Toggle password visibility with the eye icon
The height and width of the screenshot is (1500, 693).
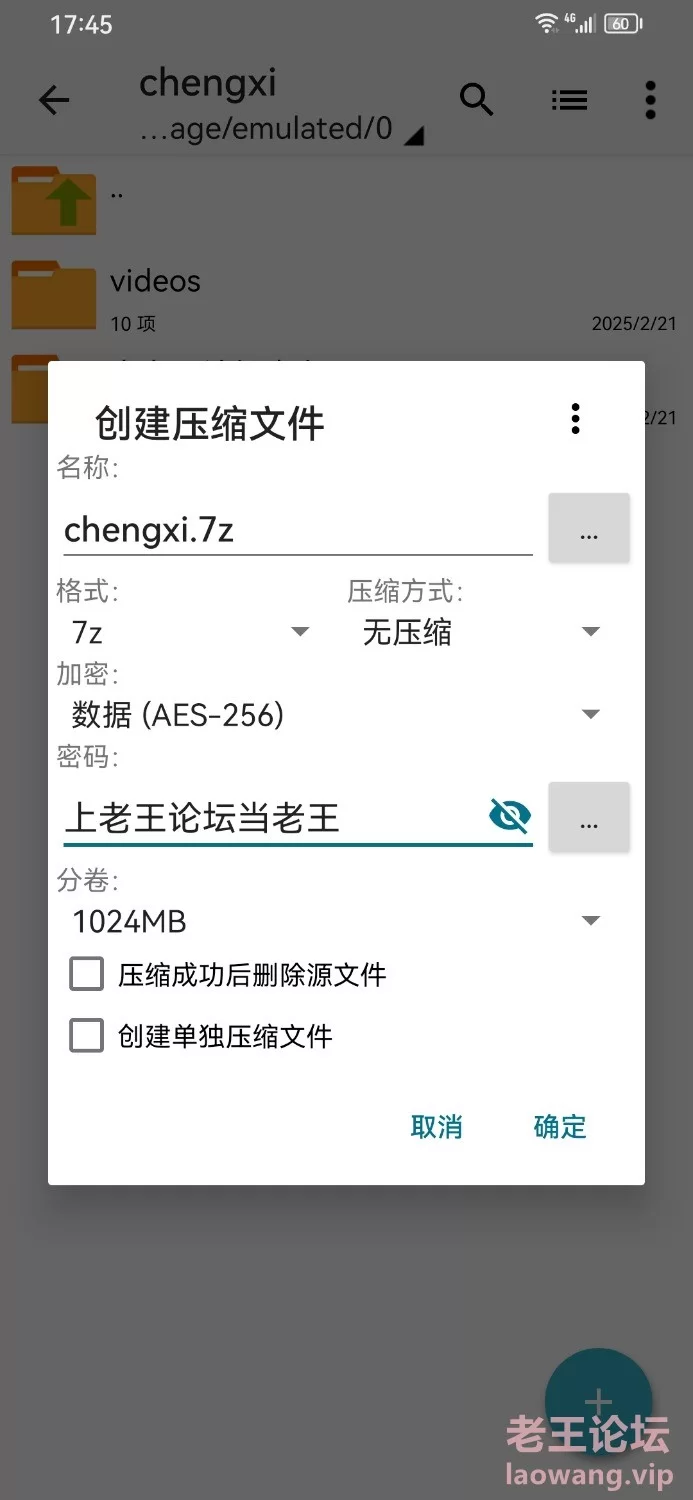pos(510,816)
